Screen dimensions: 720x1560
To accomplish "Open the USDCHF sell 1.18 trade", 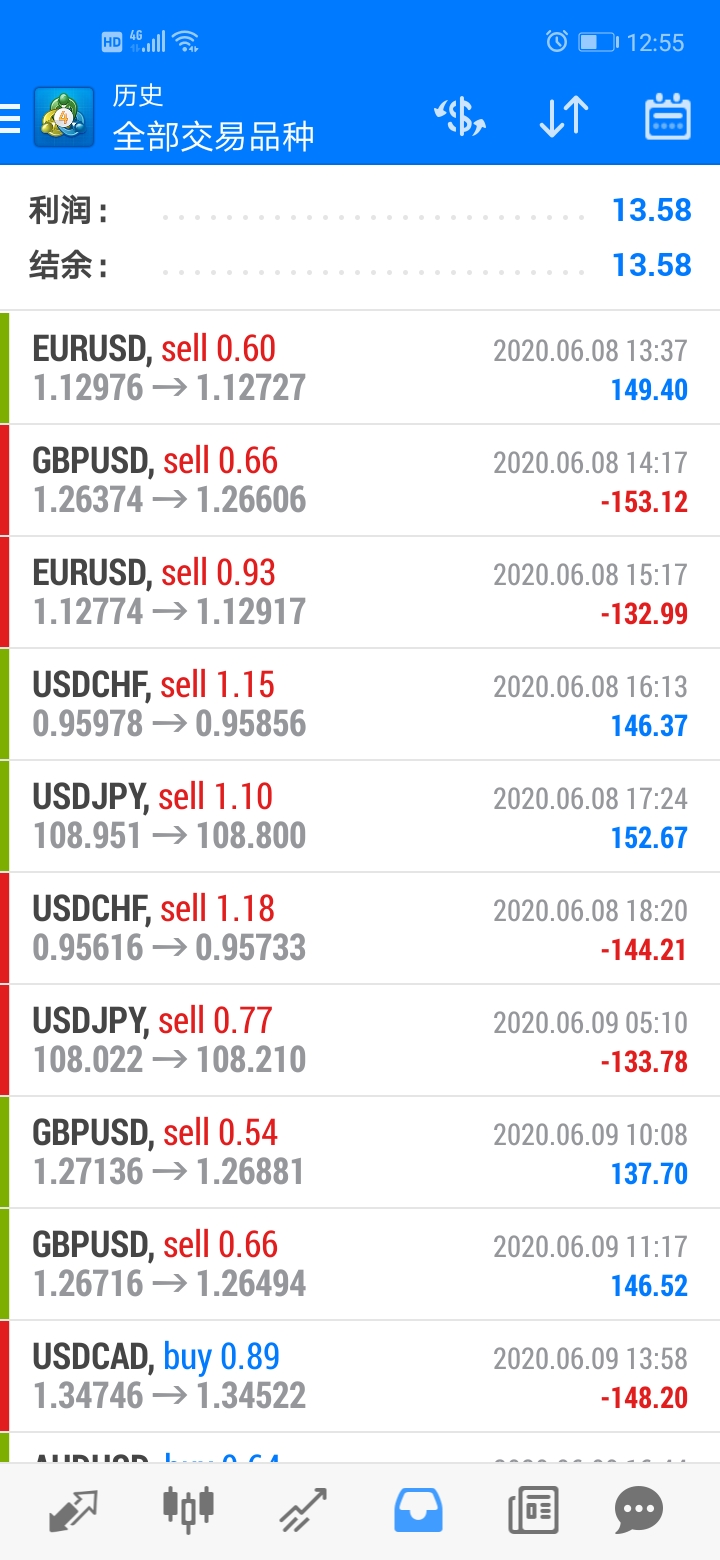I will (360, 928).
